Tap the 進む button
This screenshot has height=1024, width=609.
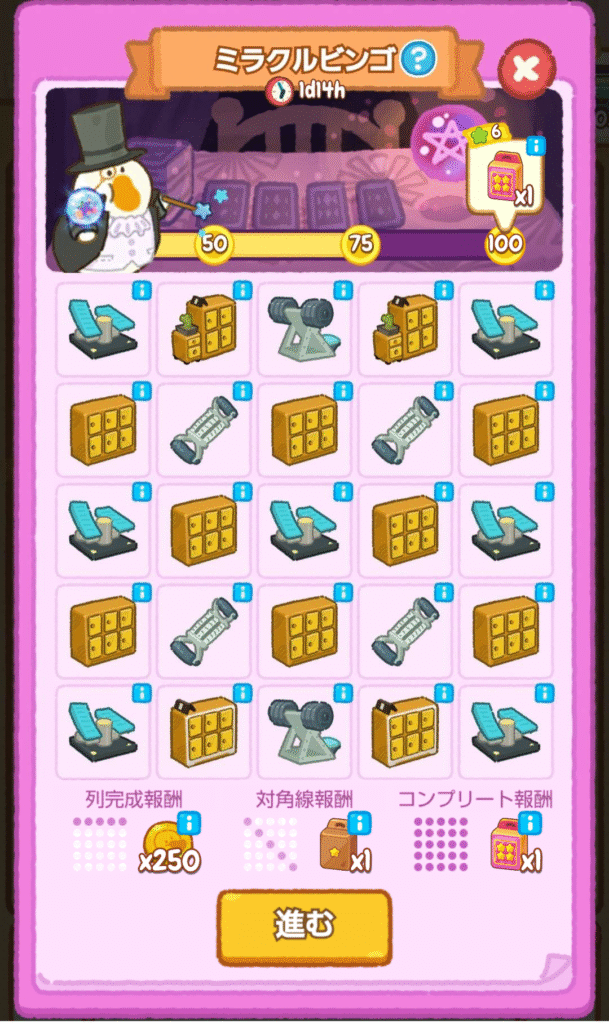(x=304, y=926)
